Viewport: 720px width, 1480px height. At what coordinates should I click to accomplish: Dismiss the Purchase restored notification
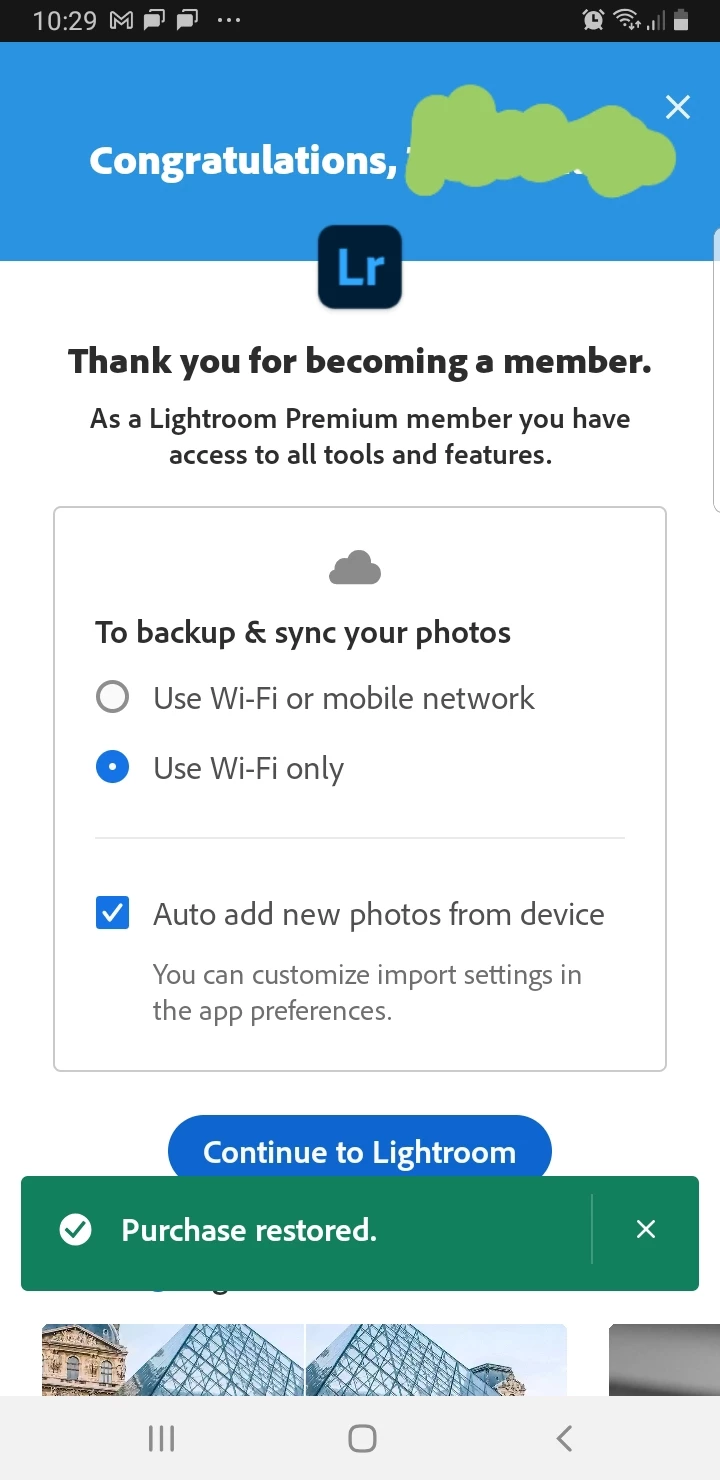tap(646, 1229)
